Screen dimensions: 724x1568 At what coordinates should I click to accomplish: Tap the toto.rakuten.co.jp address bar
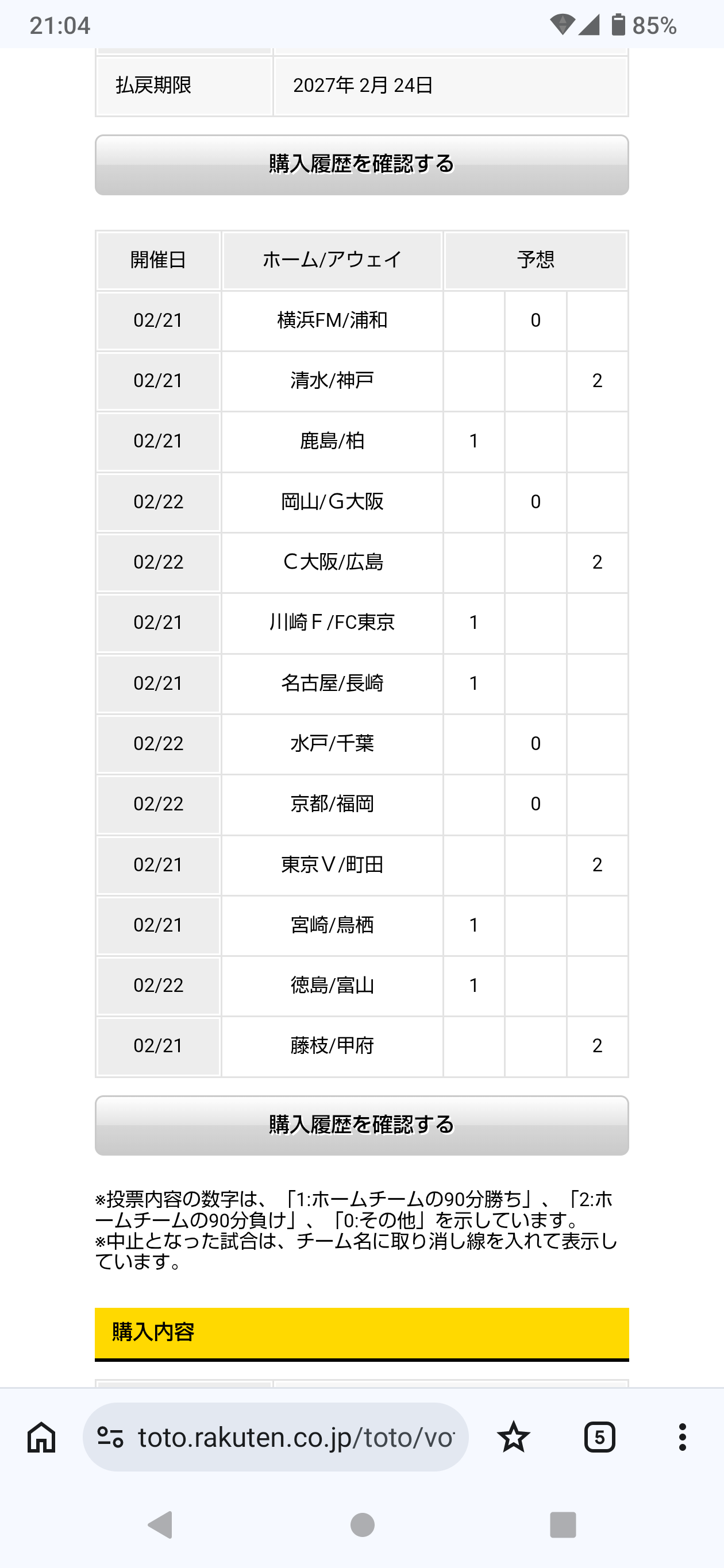296,1438
